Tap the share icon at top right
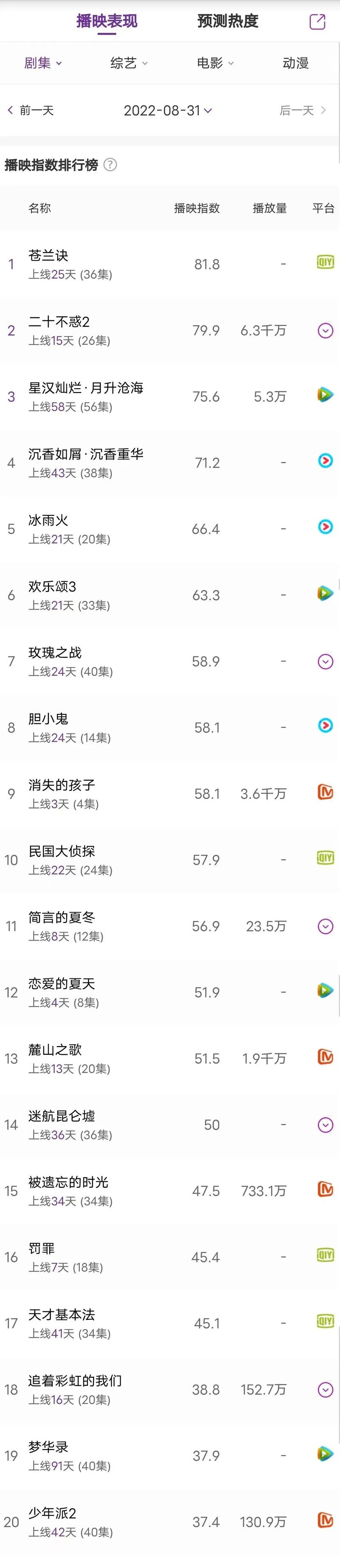340x1568 pixels. [x=317, y=22]
